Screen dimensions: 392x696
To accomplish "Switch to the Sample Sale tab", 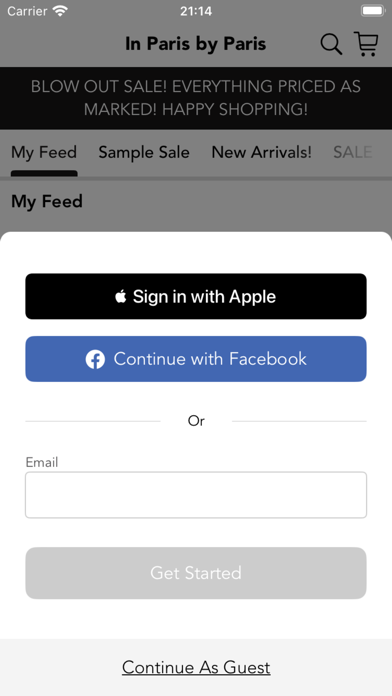I will (x=144, y=153).
